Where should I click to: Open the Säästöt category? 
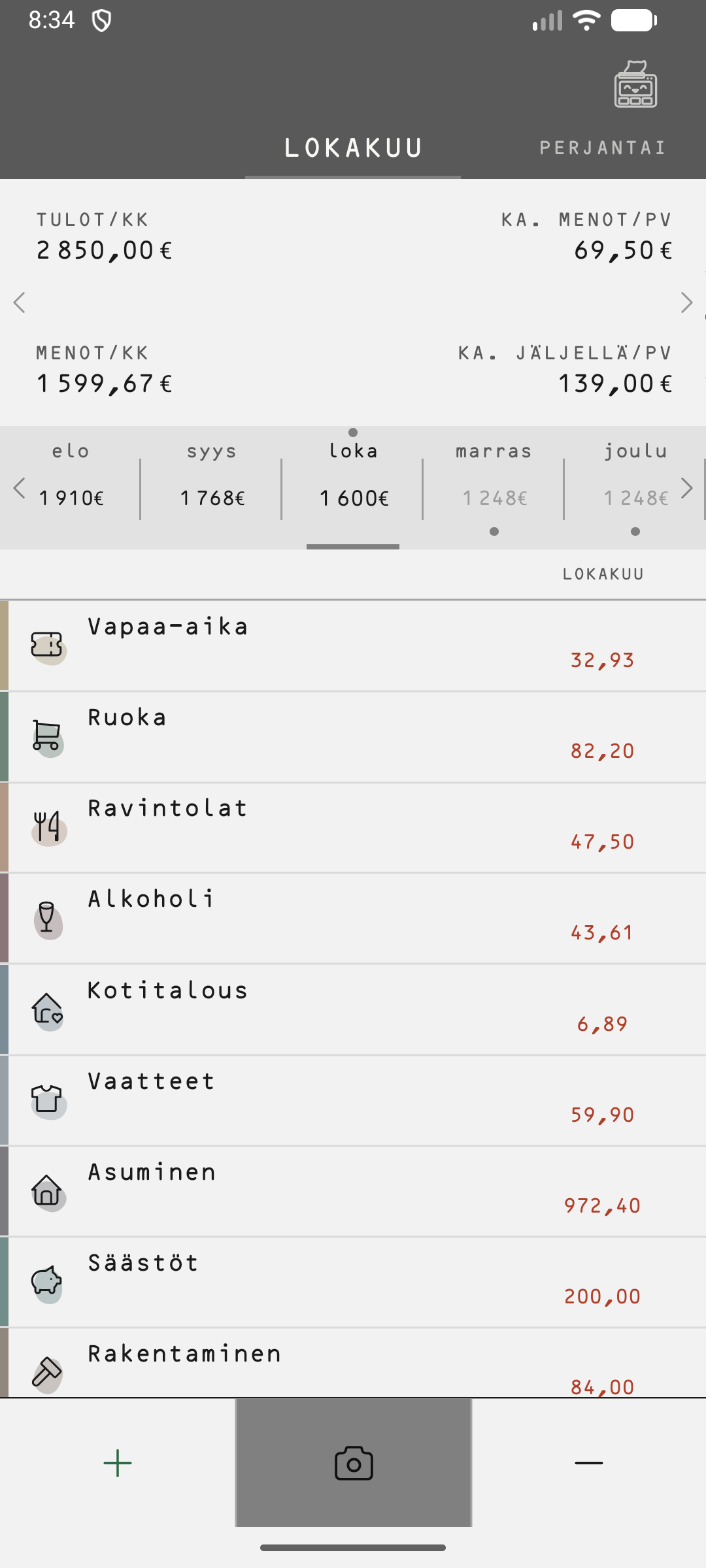353,1282
